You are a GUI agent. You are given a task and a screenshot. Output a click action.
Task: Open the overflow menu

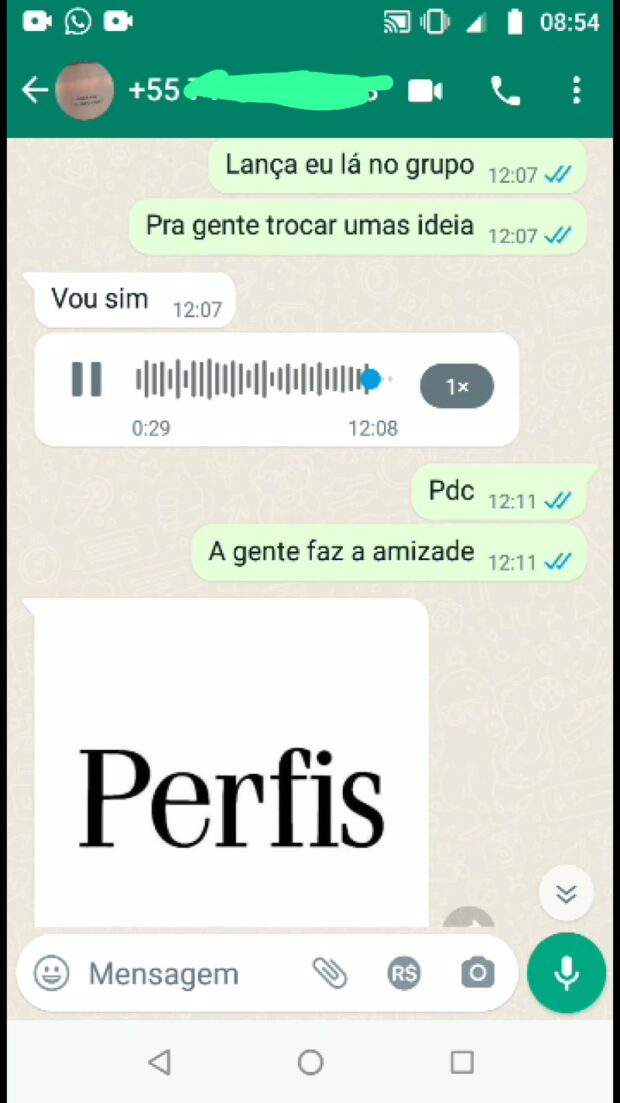pyautogui.click(x=576, y=91)
